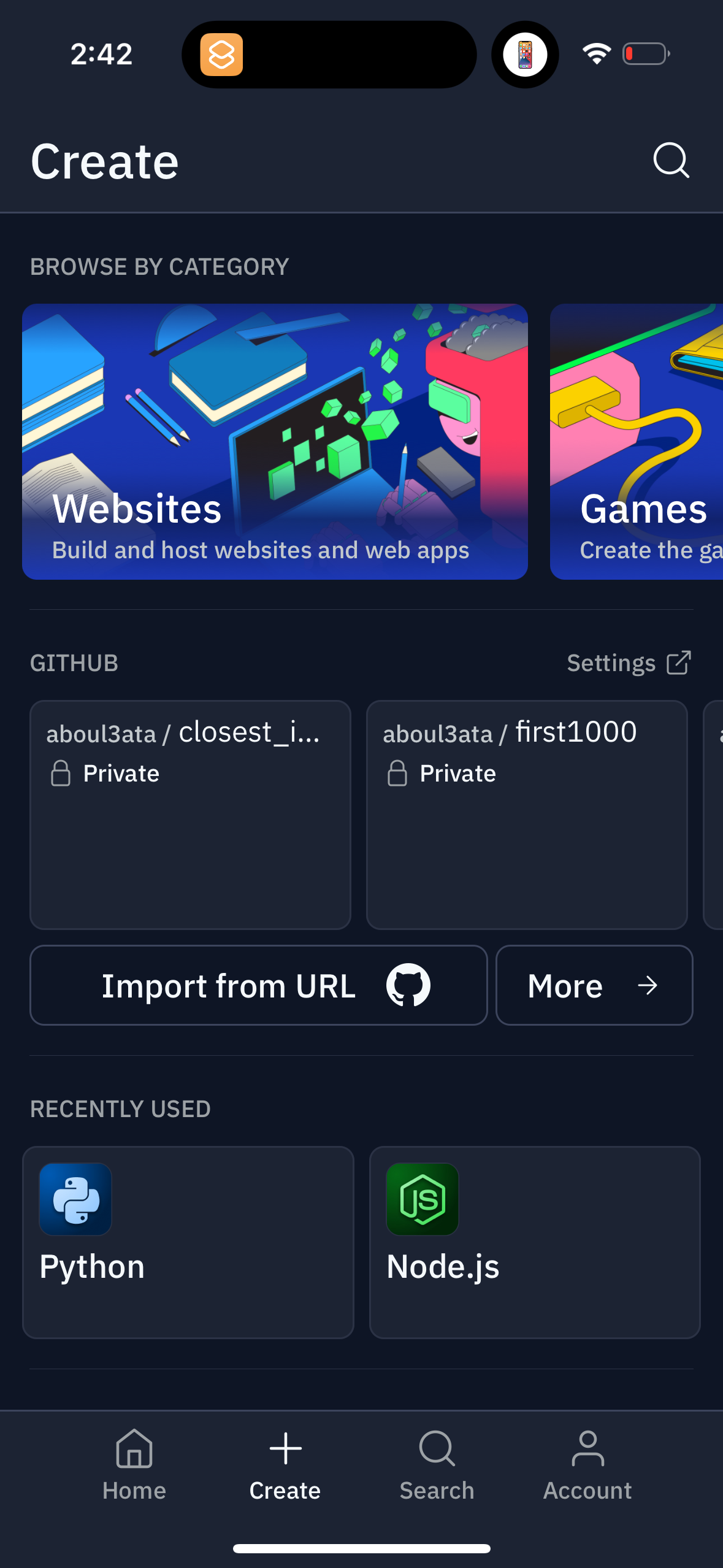Go to the Home tab
The image size is (723, 1568).
[134, 1465]
